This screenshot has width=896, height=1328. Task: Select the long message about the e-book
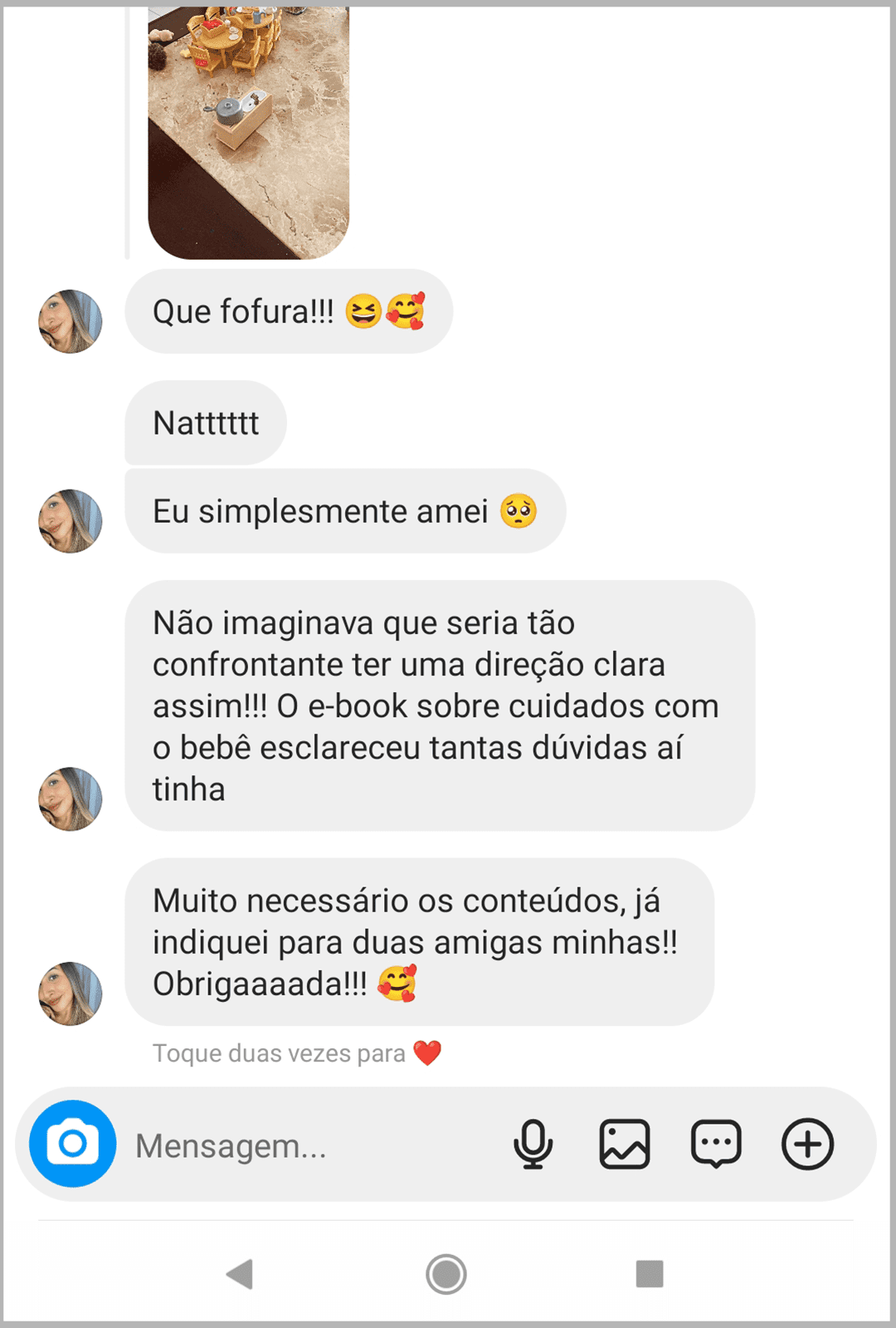pyautogui.click(x=440, y=705)
